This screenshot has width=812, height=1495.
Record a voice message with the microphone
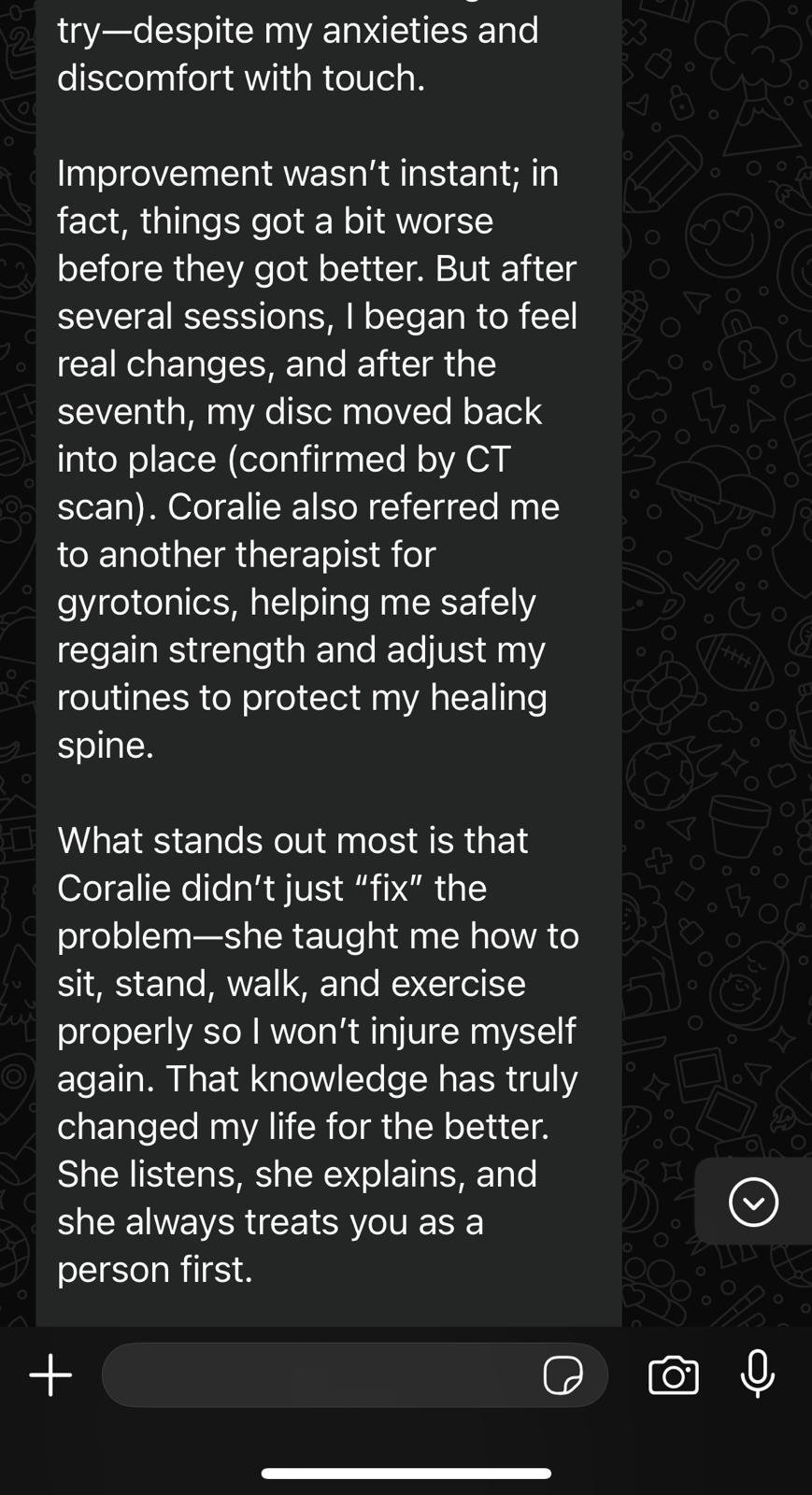pyautogui.click(x=757, y=1374)
